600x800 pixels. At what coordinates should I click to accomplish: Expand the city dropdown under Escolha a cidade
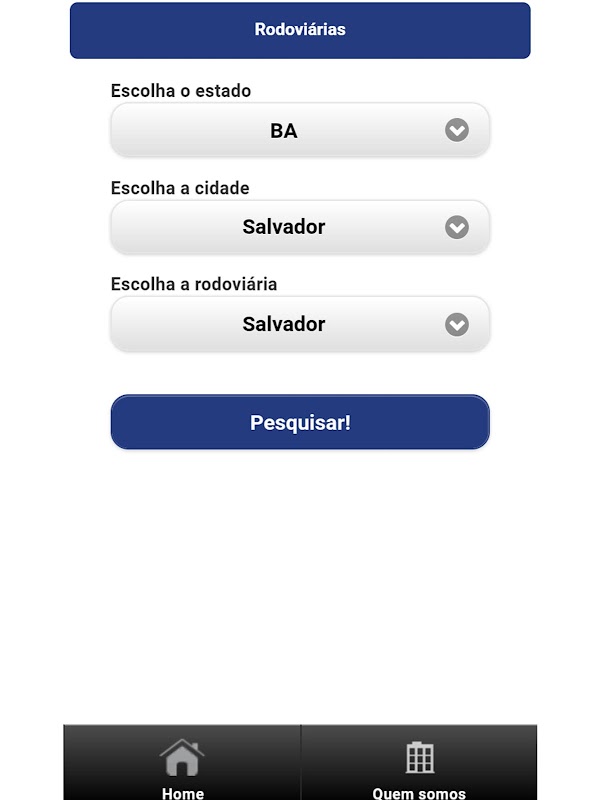pos(300,227)
